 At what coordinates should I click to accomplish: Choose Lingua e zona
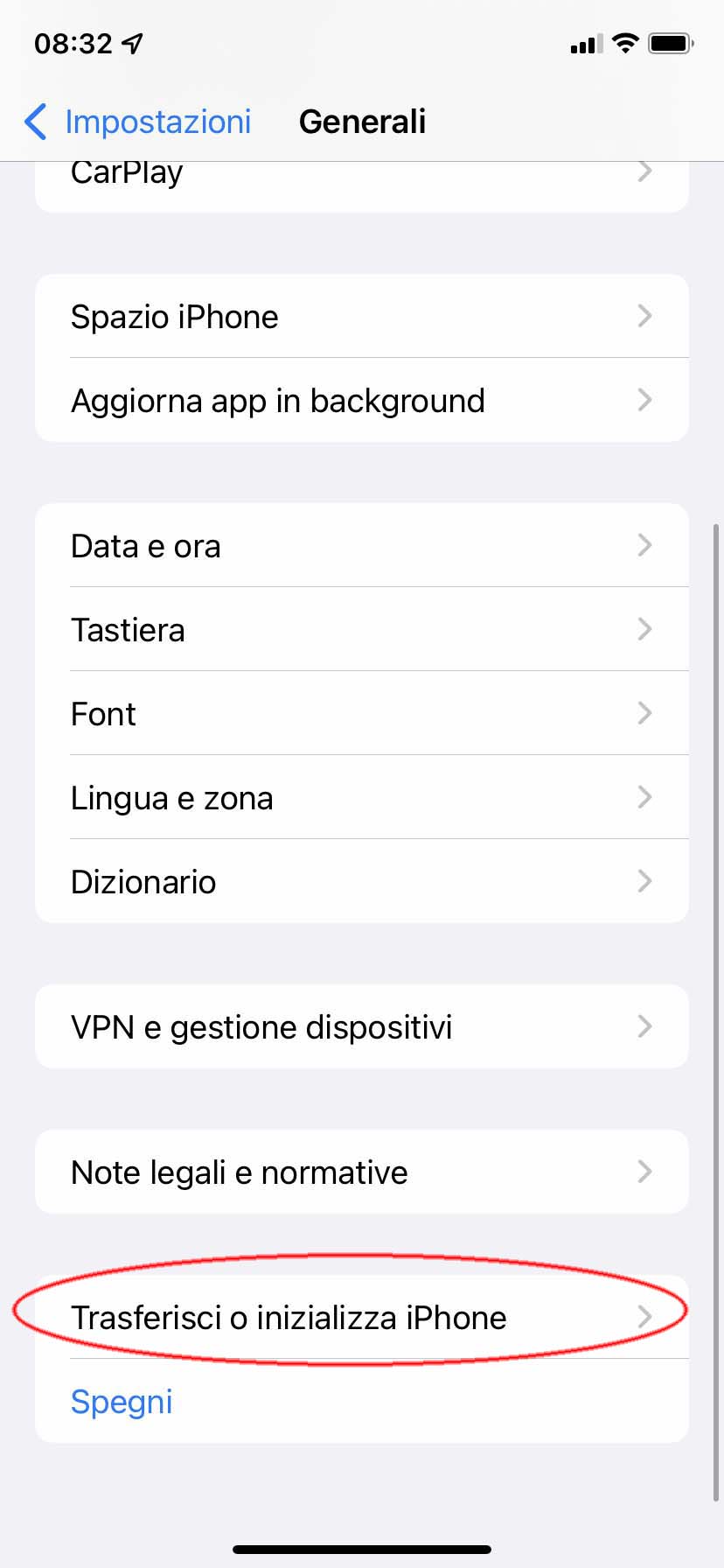(361, 797)
